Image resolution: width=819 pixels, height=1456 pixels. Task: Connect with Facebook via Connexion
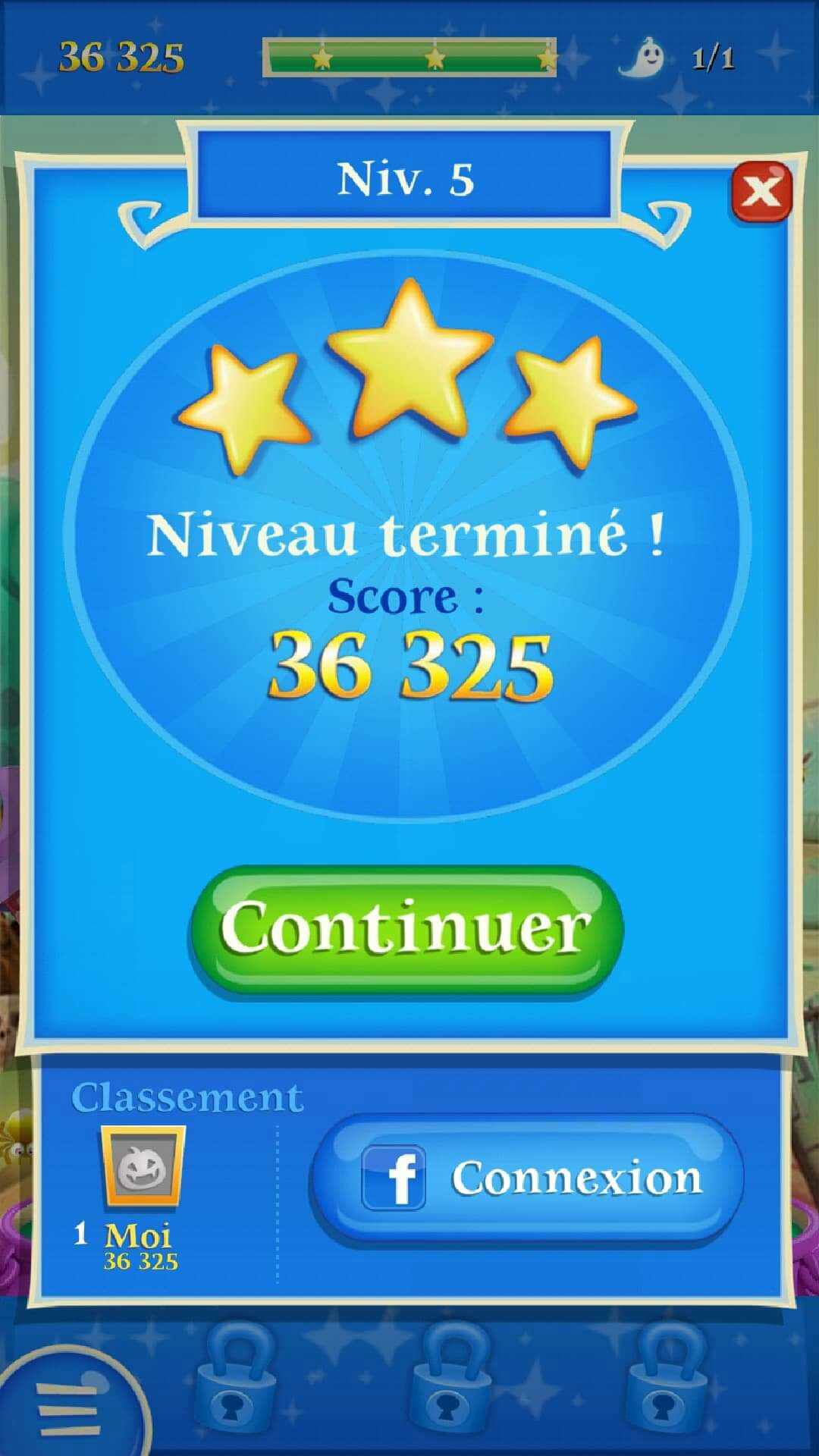pos(528,1178)
